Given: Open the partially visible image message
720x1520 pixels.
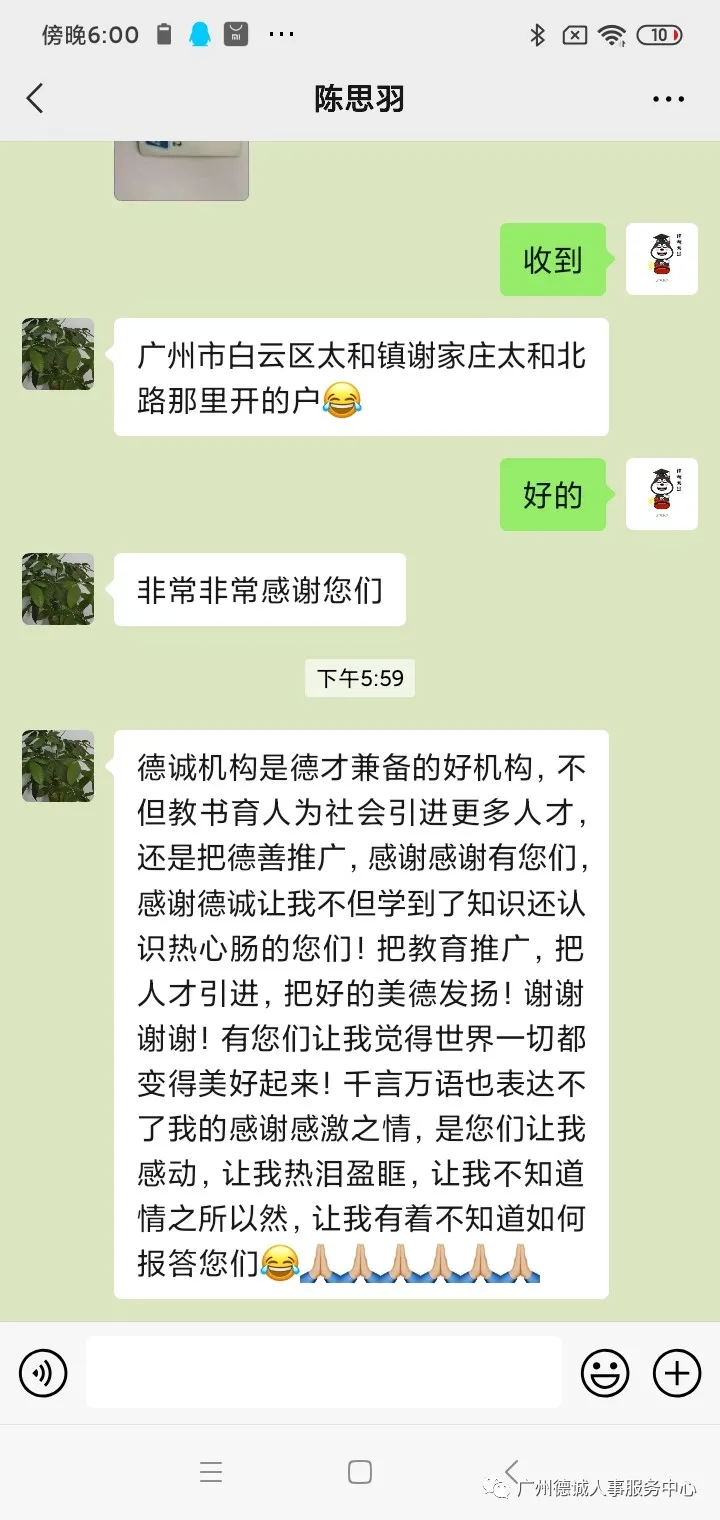Looking at the screenshot, I should click(x=181, y=171).
